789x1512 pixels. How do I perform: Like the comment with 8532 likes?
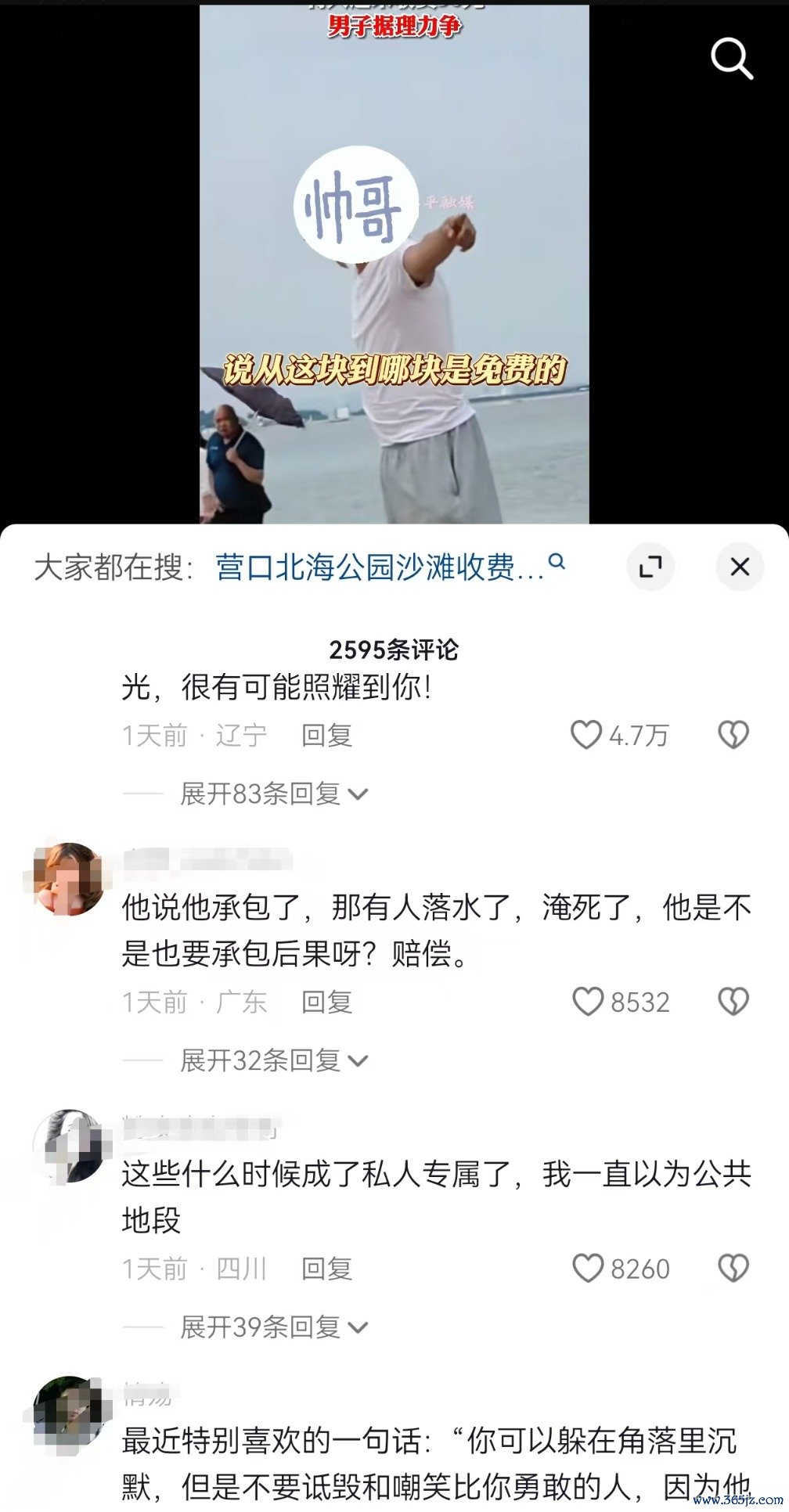tap(588, 1002)
